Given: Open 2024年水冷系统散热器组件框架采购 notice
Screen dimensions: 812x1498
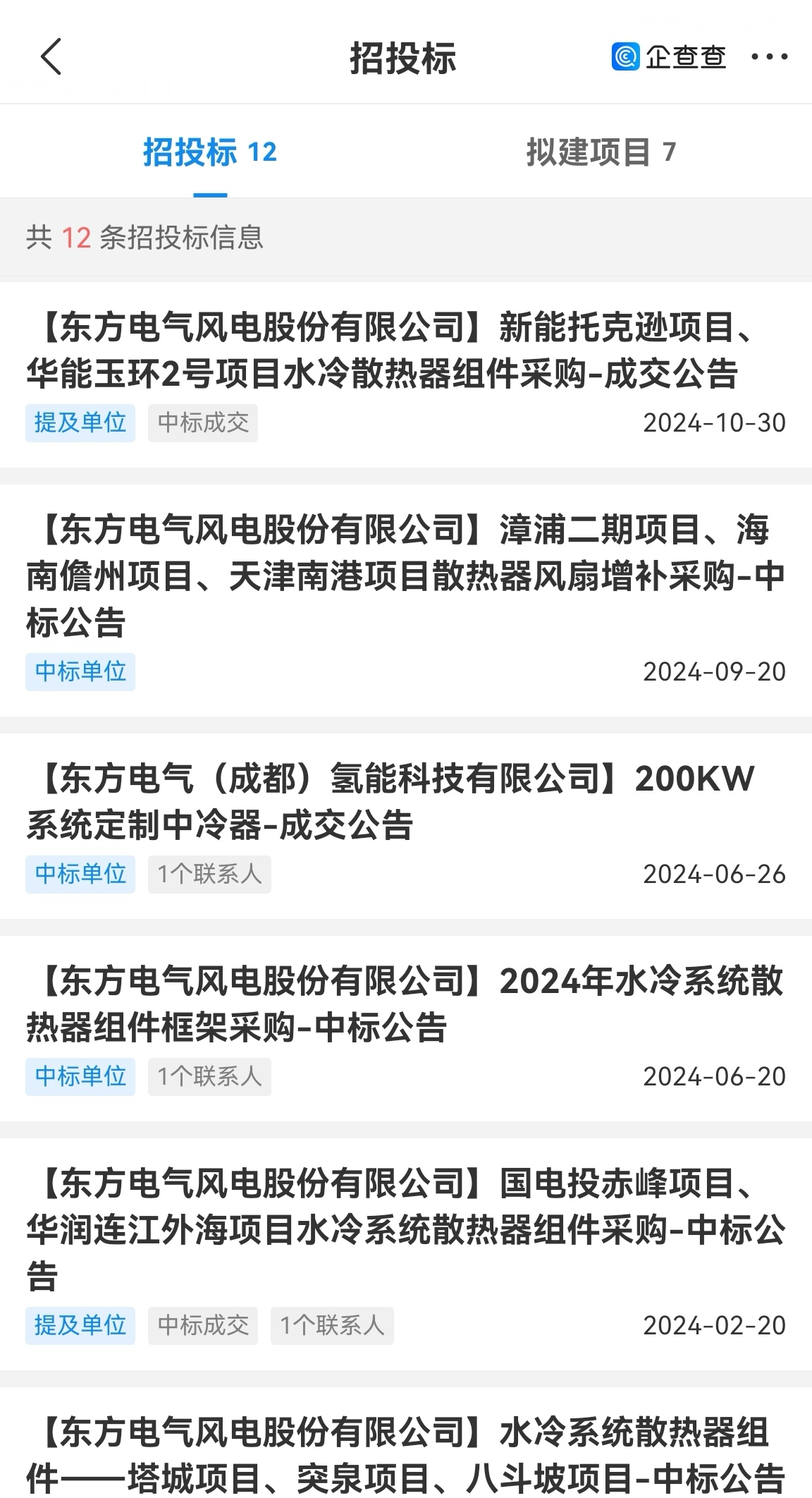Looking at the screenshot, I should (406, 1028).
